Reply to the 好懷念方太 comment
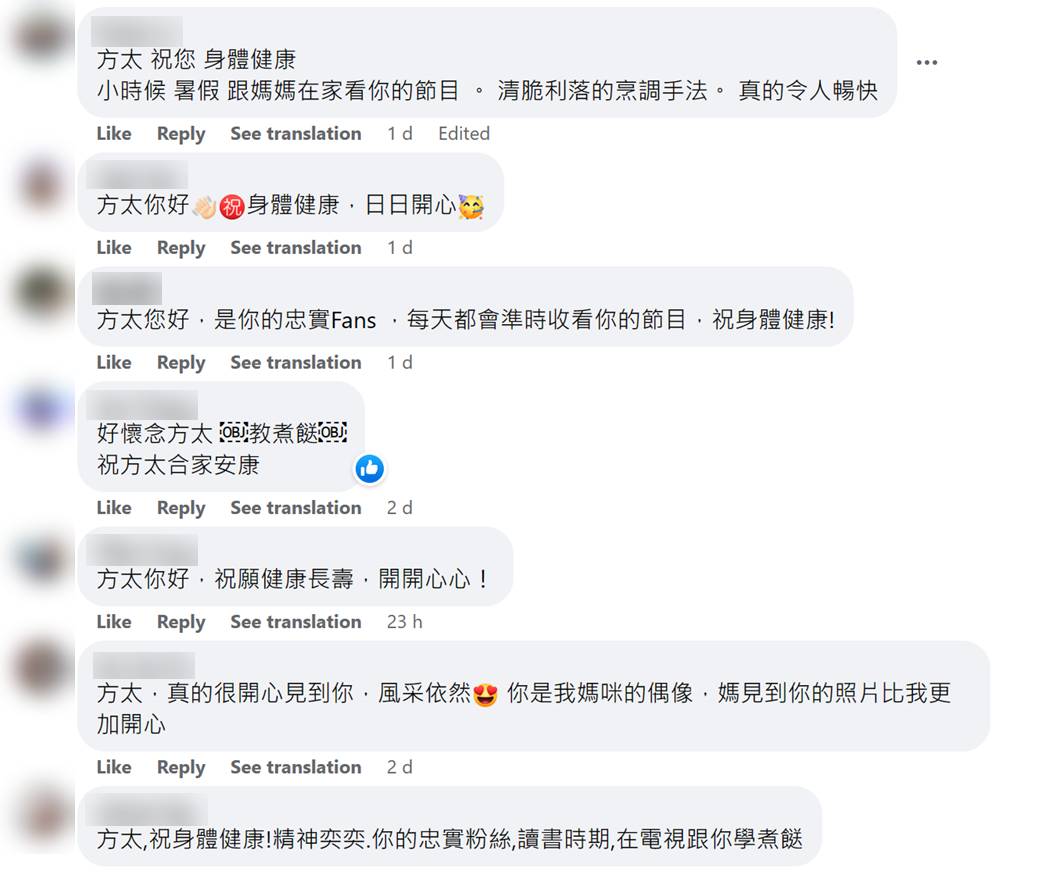1049x875 pixels. point(180,508)
